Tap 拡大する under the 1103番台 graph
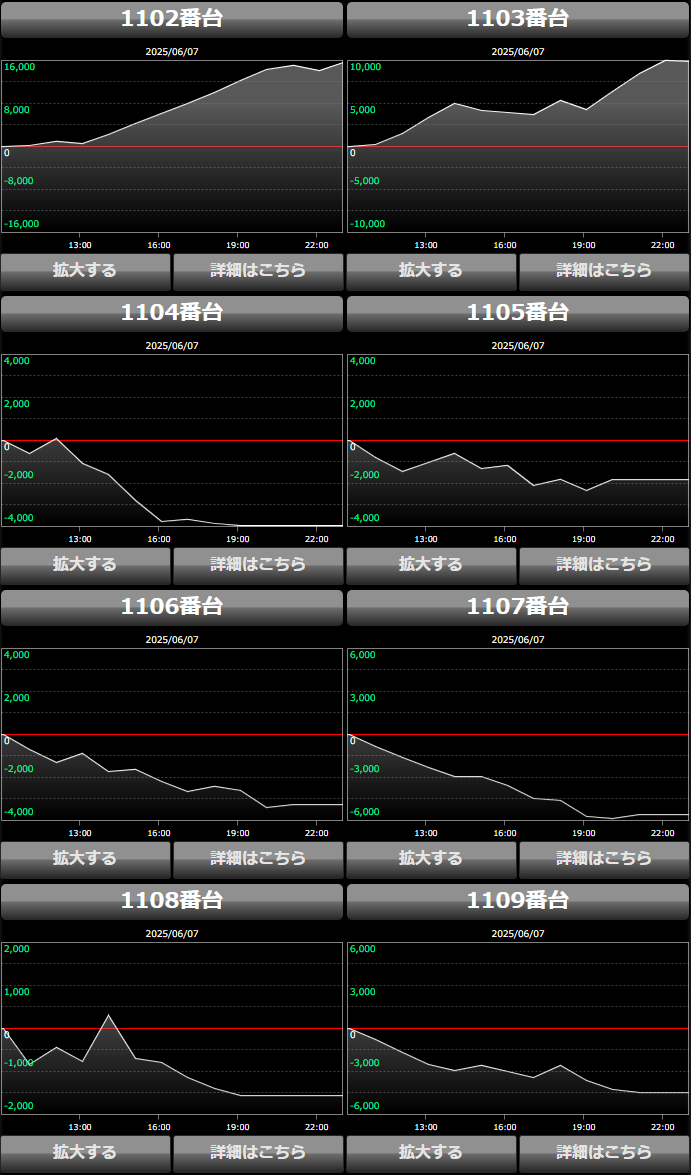 coord(431,270)
